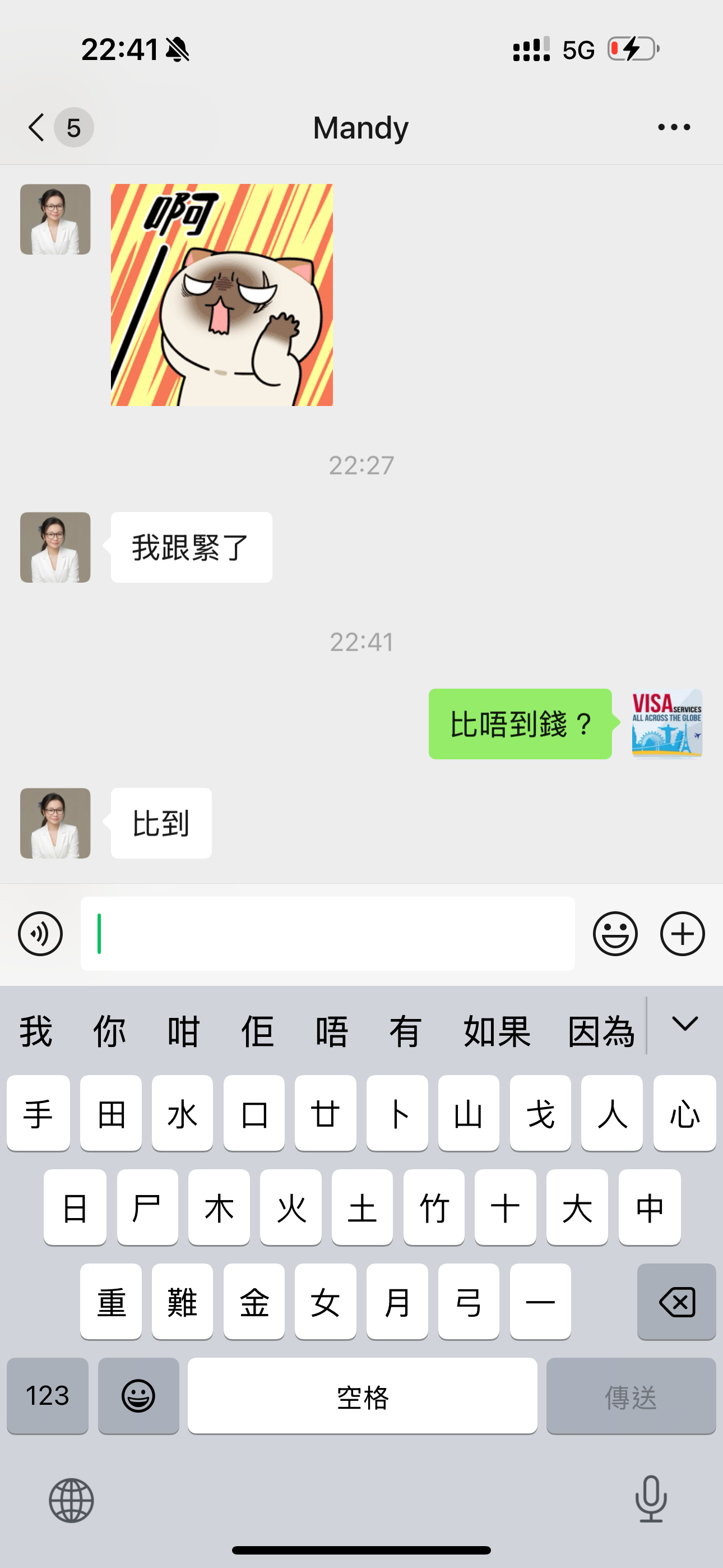Open Mandy's chat options menu
The image size is (723, 1568).
point(674,127)
